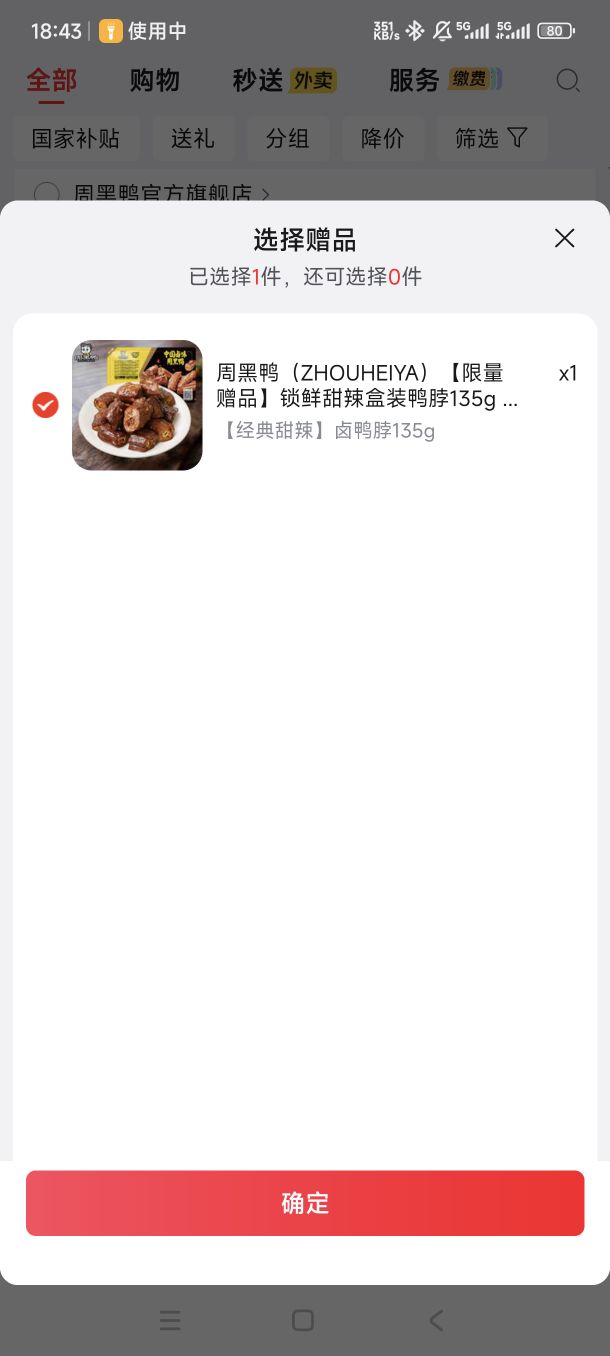Open the 周黑鸭 锁鲜甜辣鸭脖 gift image
Image resolution: width=610 pixels, height=1356 pixels.
[137, 405]
